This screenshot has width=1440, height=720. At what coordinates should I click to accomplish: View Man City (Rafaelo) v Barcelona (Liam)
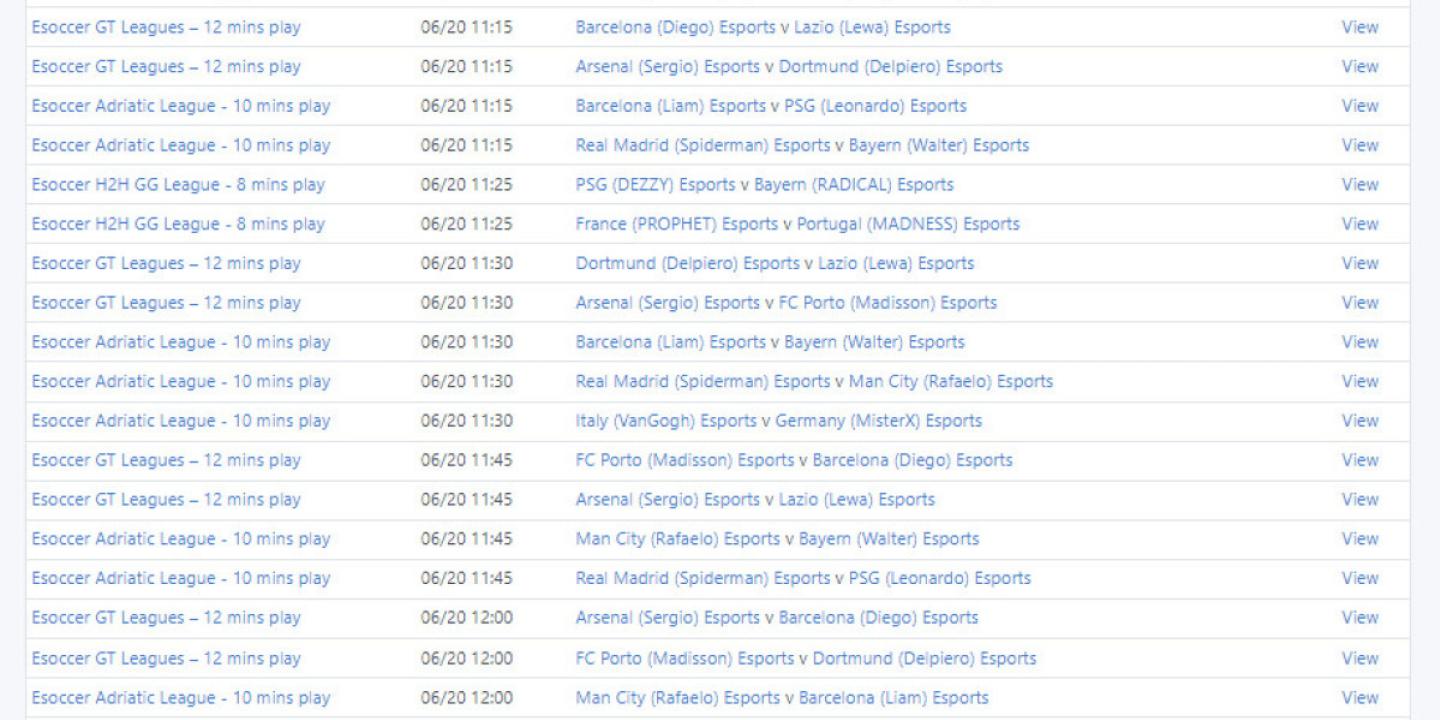[1359, 697]
